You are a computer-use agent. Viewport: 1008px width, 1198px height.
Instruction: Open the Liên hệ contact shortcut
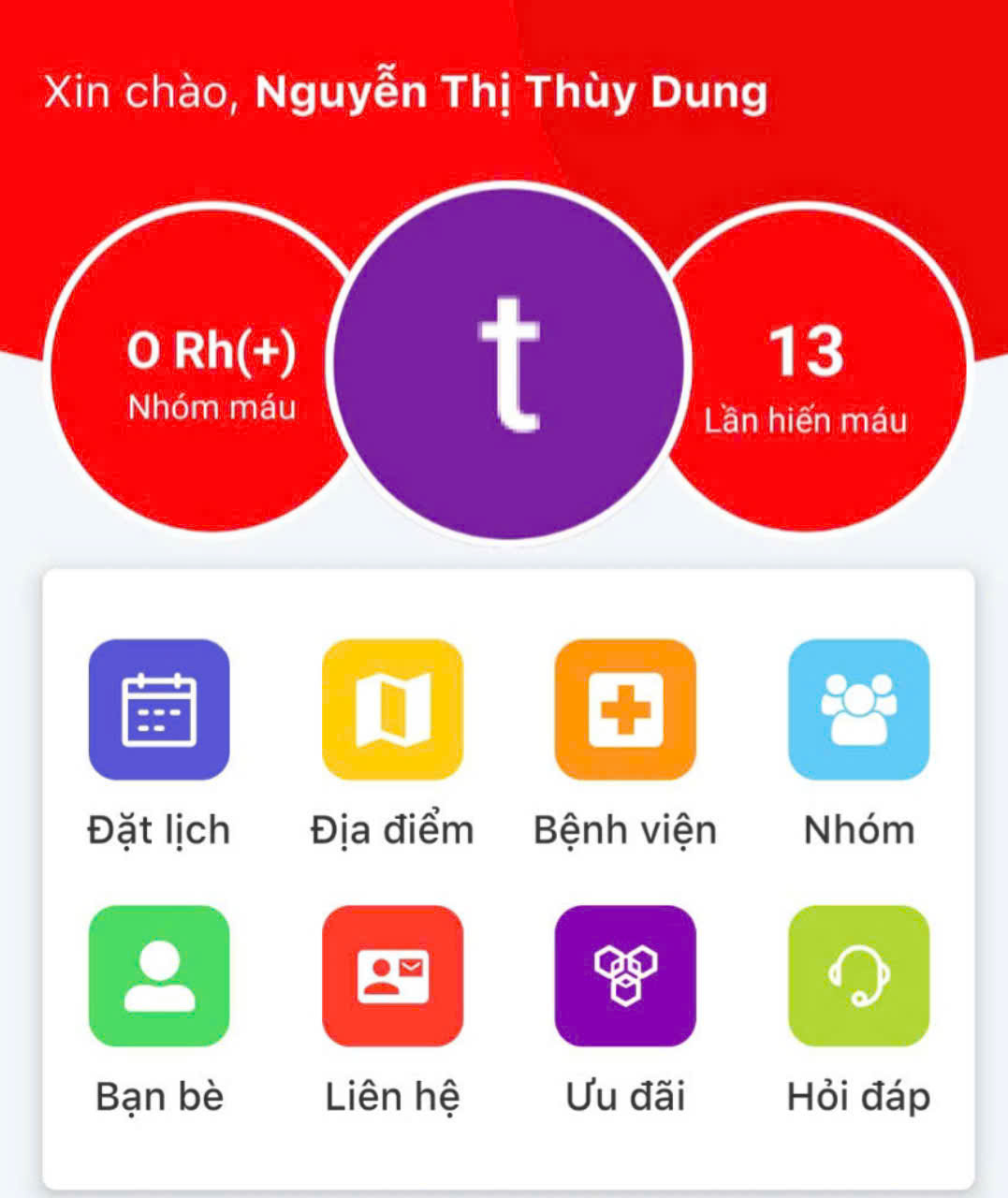coord(392,975)
